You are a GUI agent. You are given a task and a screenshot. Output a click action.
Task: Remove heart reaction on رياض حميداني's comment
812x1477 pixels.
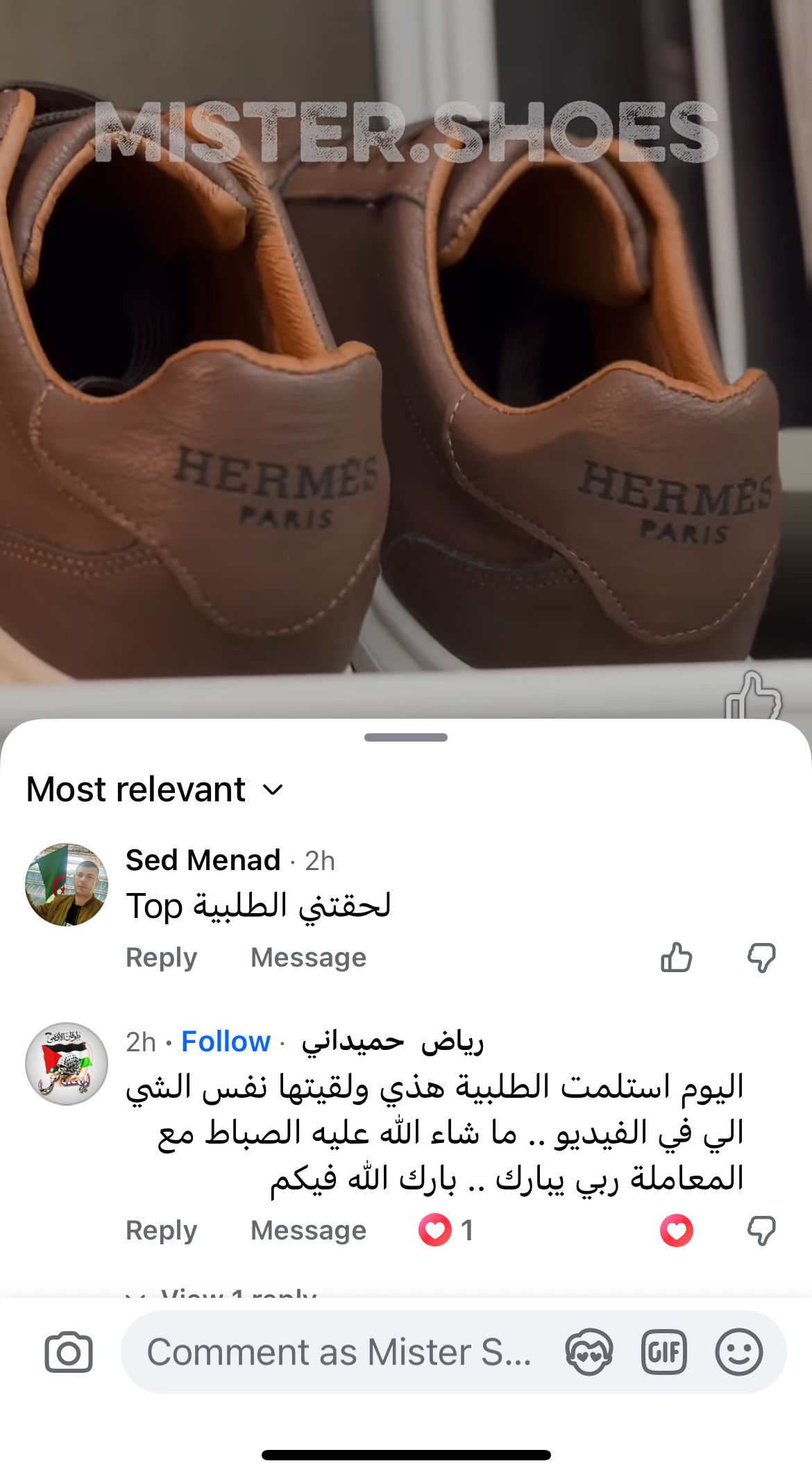(676, 1230)
